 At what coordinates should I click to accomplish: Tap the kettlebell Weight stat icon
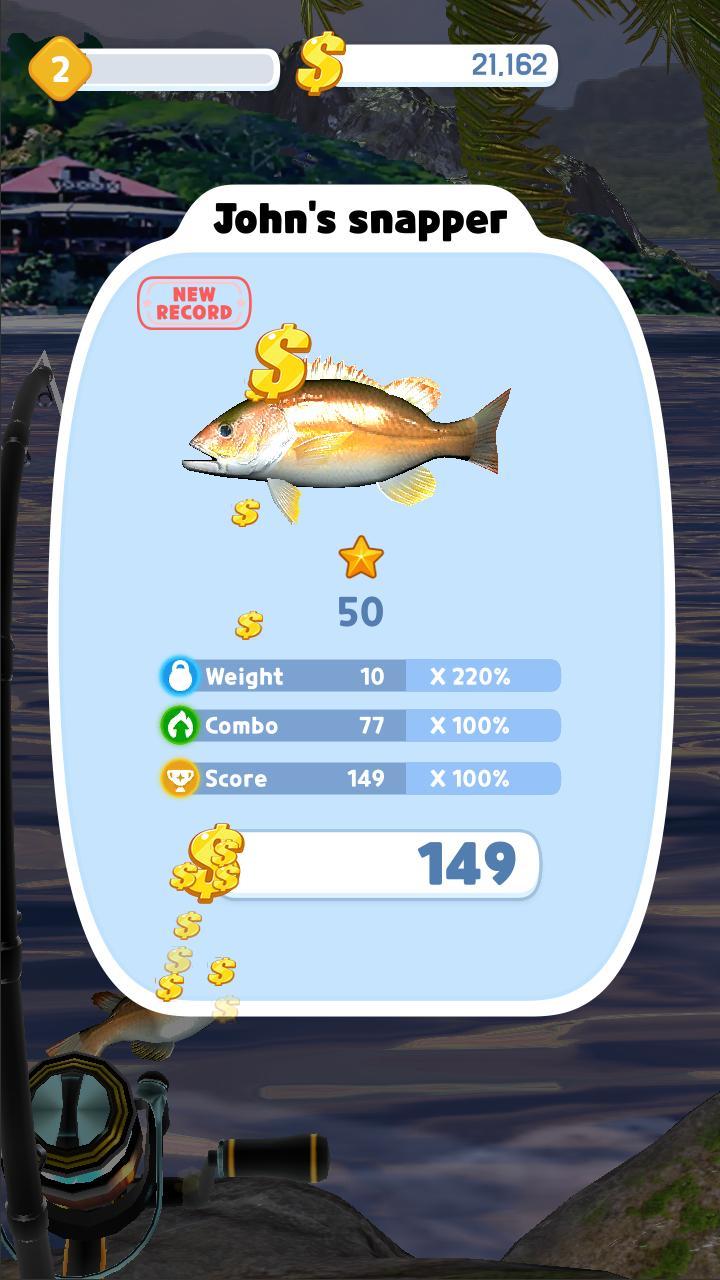(180, 676)
